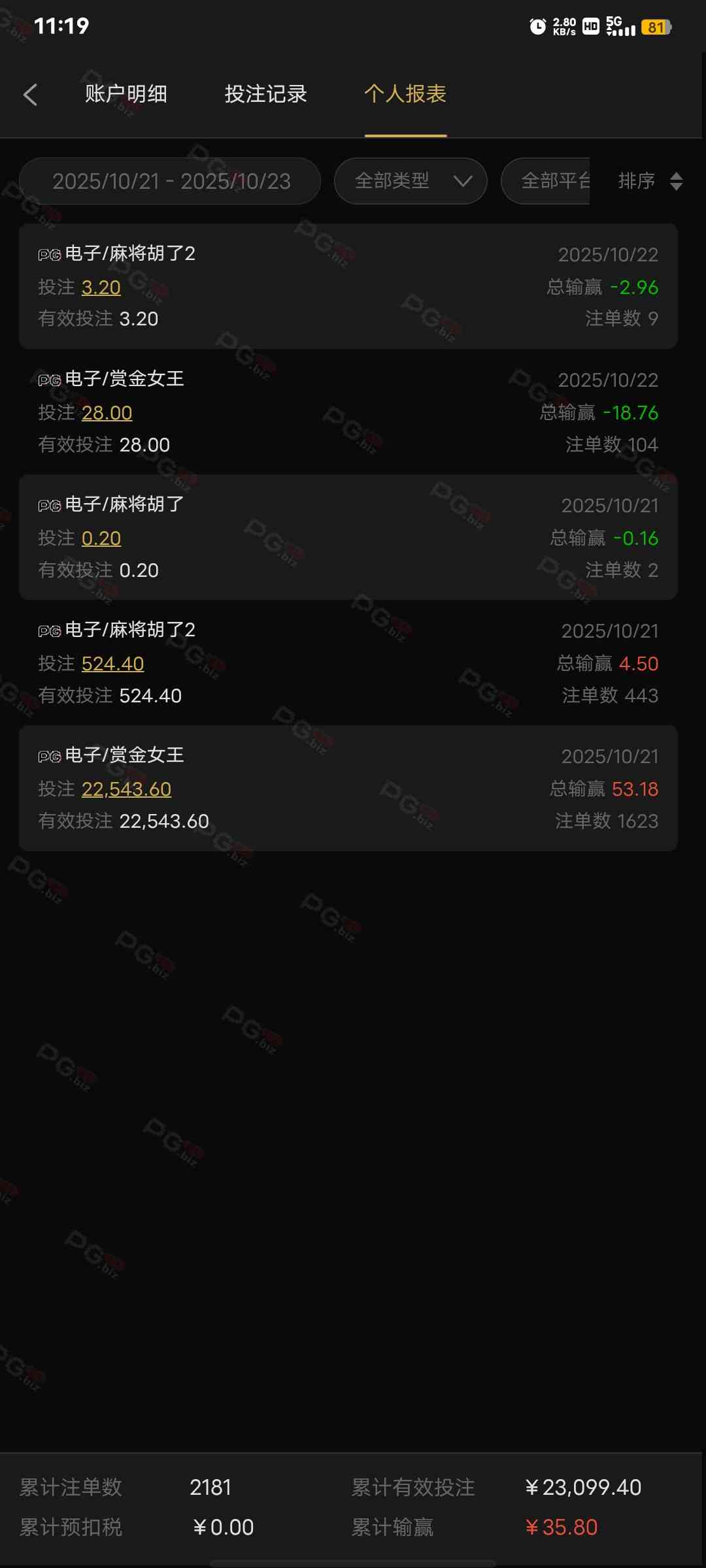Image resolution: width=706 pixels, height=1568 pixels.
Task: Switch to the 账户明细 tab
Action: pyautogui.click(x=126, y=94)
